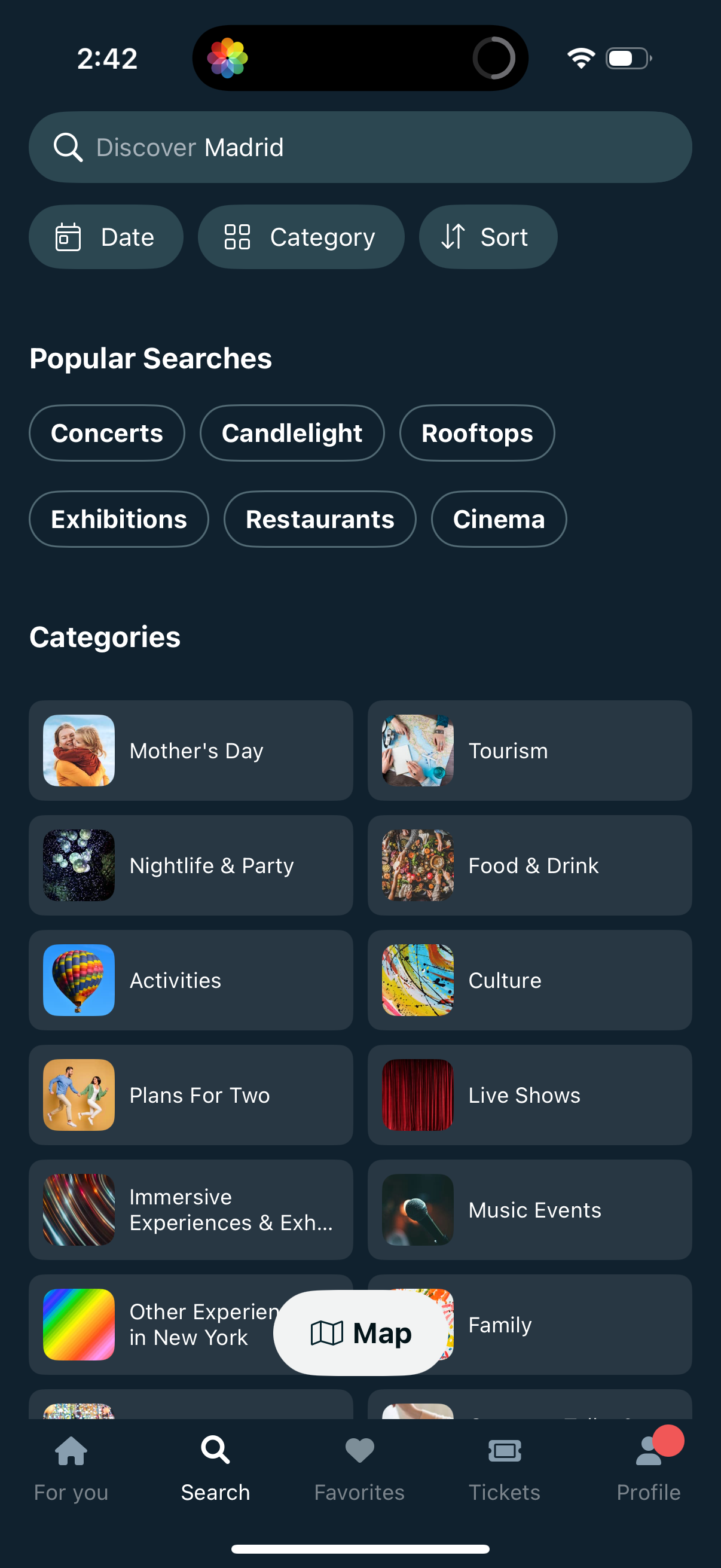Toggle the Exhibitions search filter chip

(118, 519)
